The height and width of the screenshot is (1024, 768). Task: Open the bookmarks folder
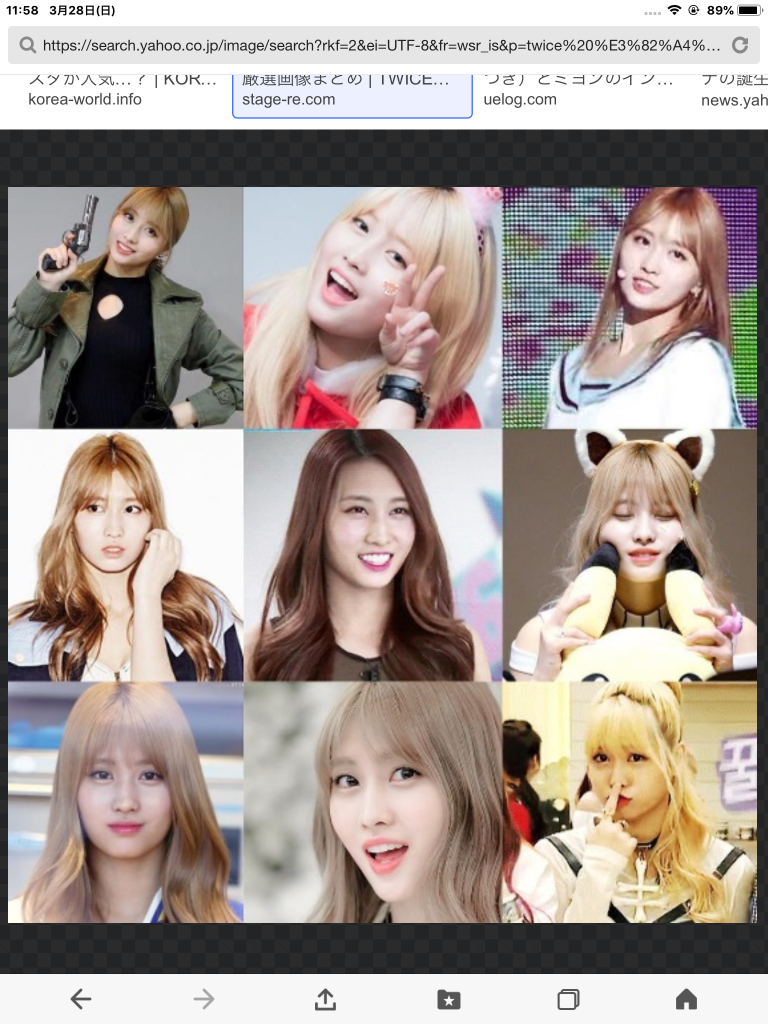tap(448, 999)
